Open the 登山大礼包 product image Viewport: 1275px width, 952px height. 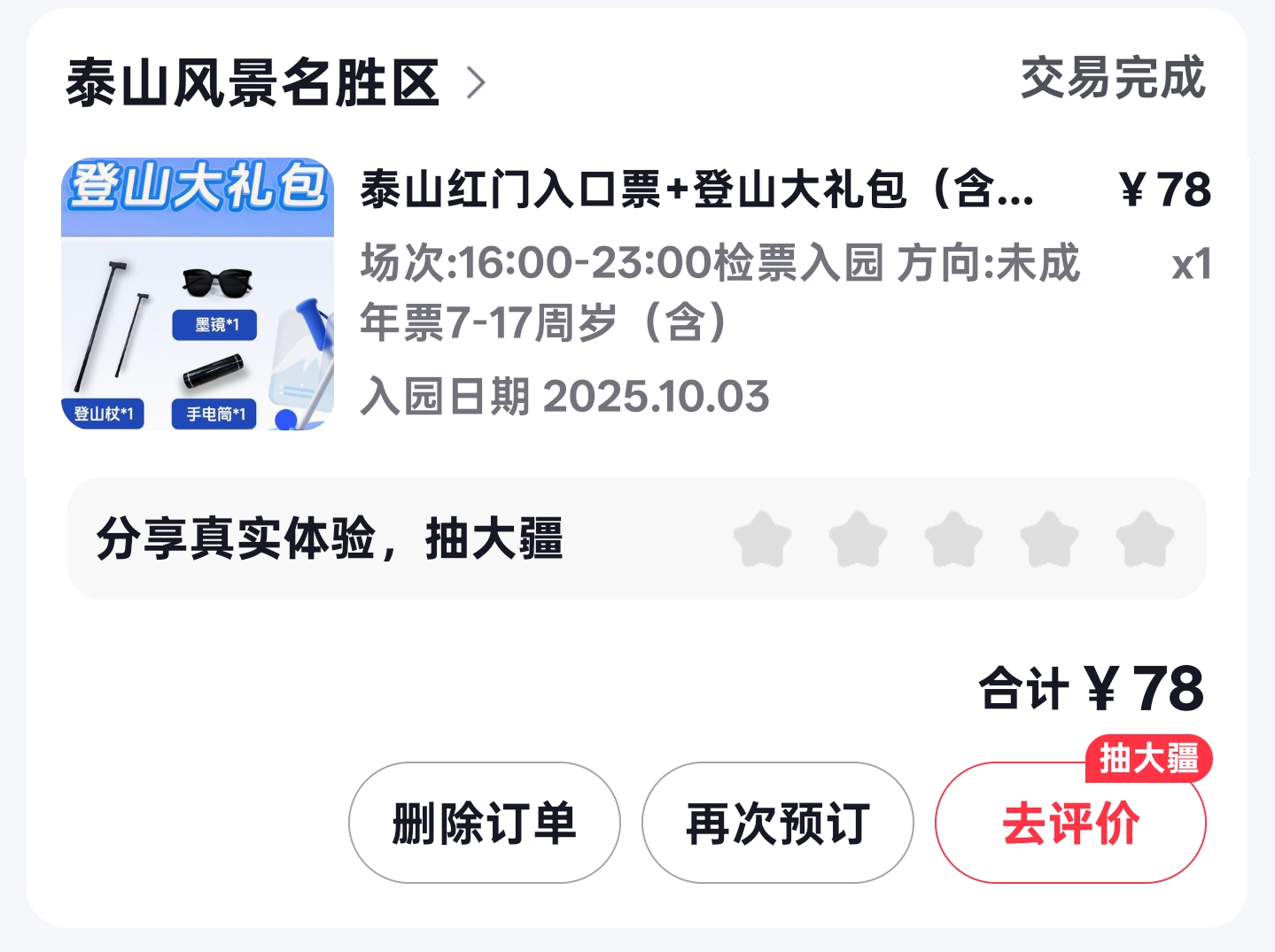tap(198, 294)
